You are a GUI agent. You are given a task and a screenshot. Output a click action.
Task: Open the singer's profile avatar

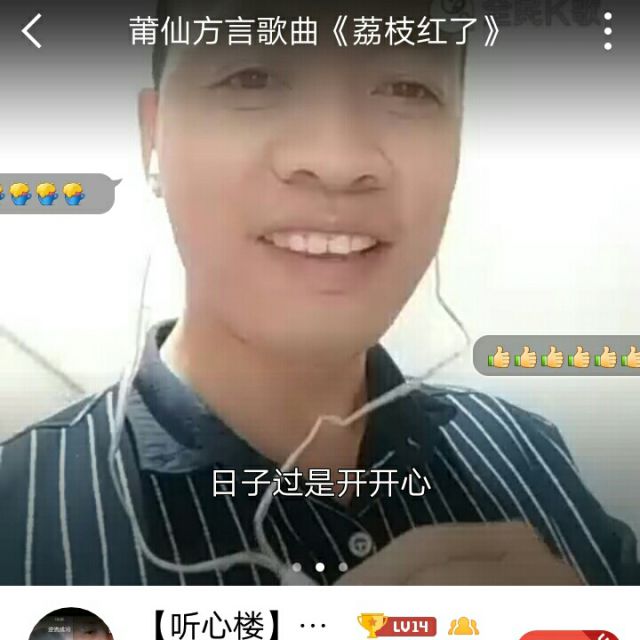70,627
